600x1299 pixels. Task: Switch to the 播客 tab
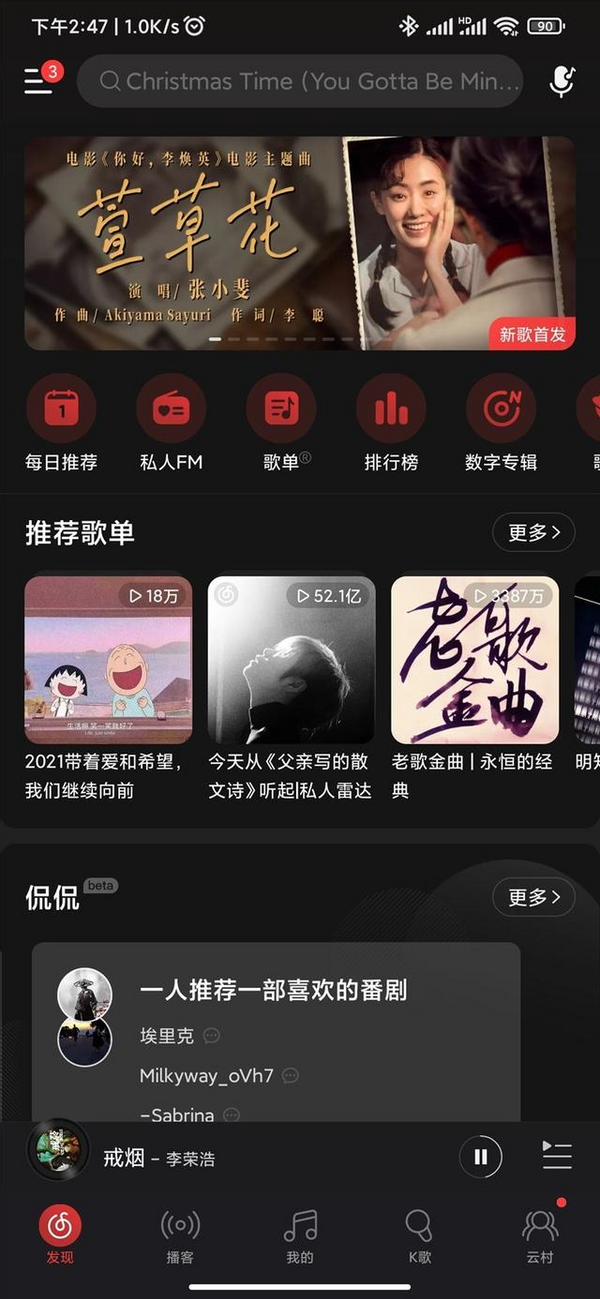click(x=180, y=1235)
